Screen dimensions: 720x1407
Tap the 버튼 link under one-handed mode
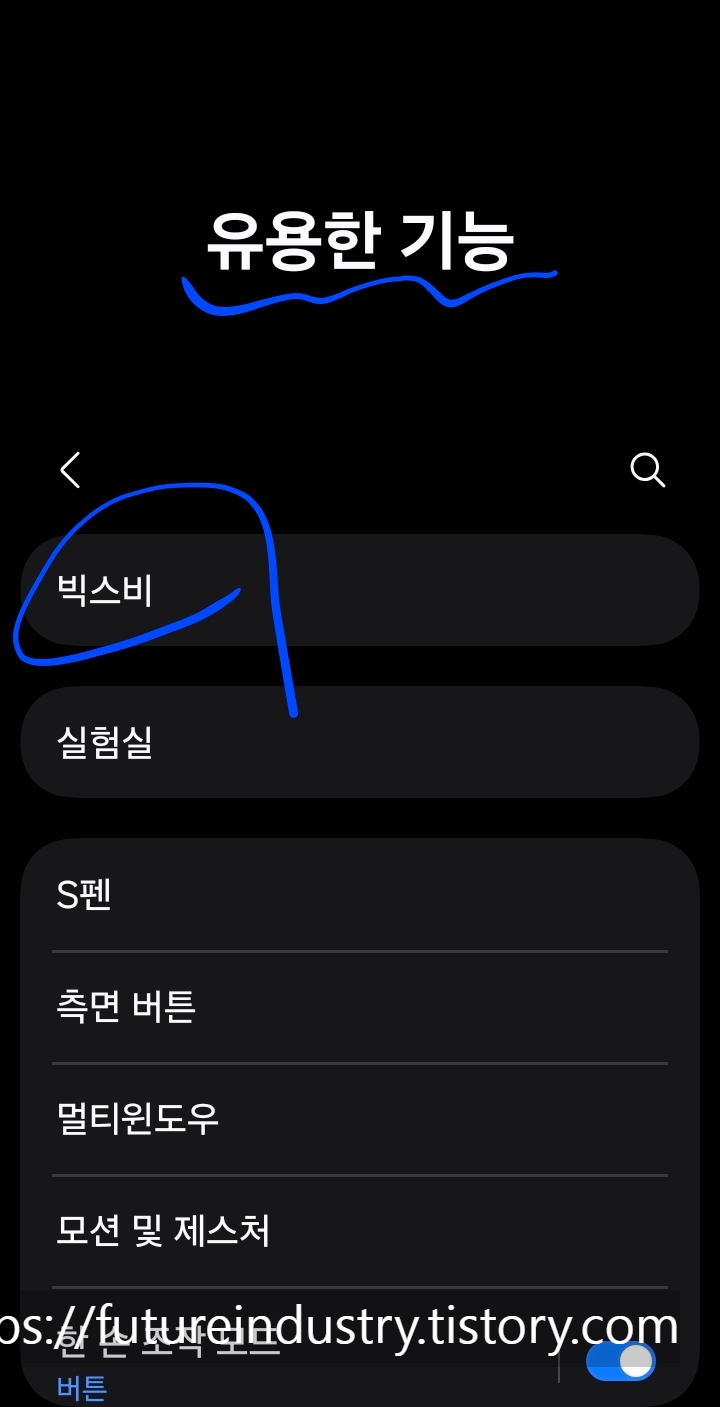[x=80, y=1387]
